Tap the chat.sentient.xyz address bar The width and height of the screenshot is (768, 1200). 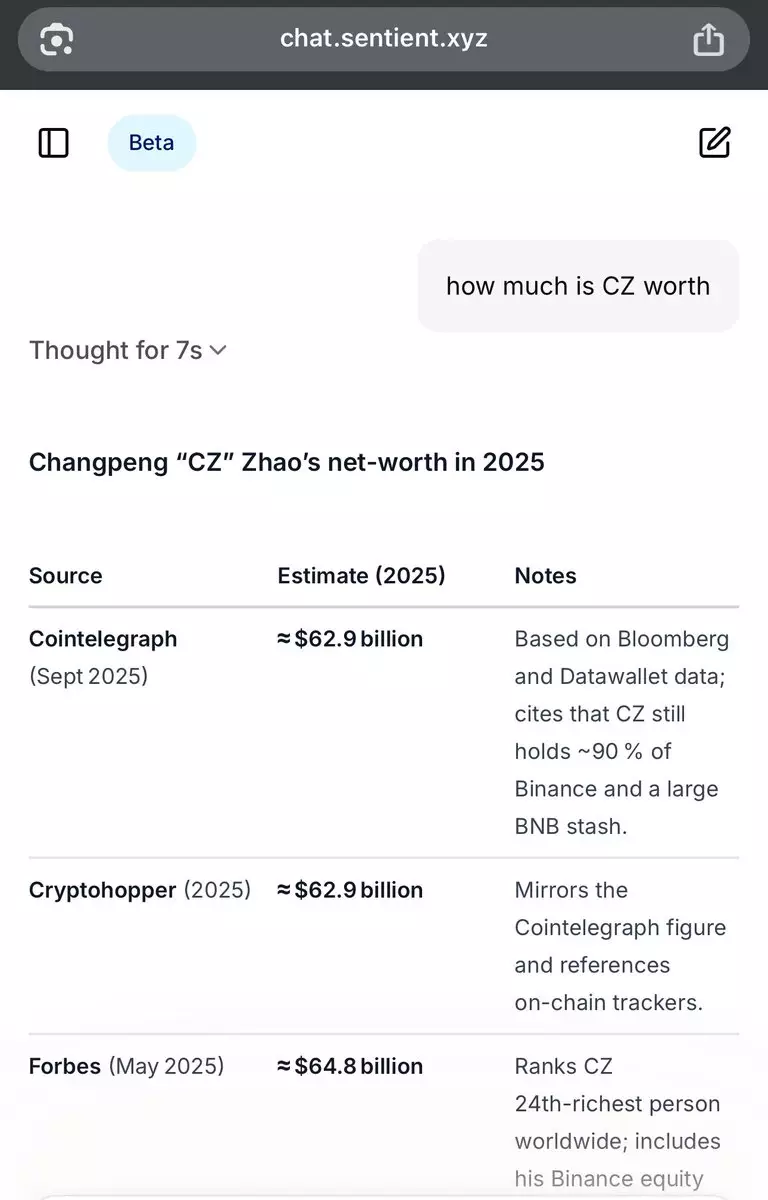(x=383, y=39)
